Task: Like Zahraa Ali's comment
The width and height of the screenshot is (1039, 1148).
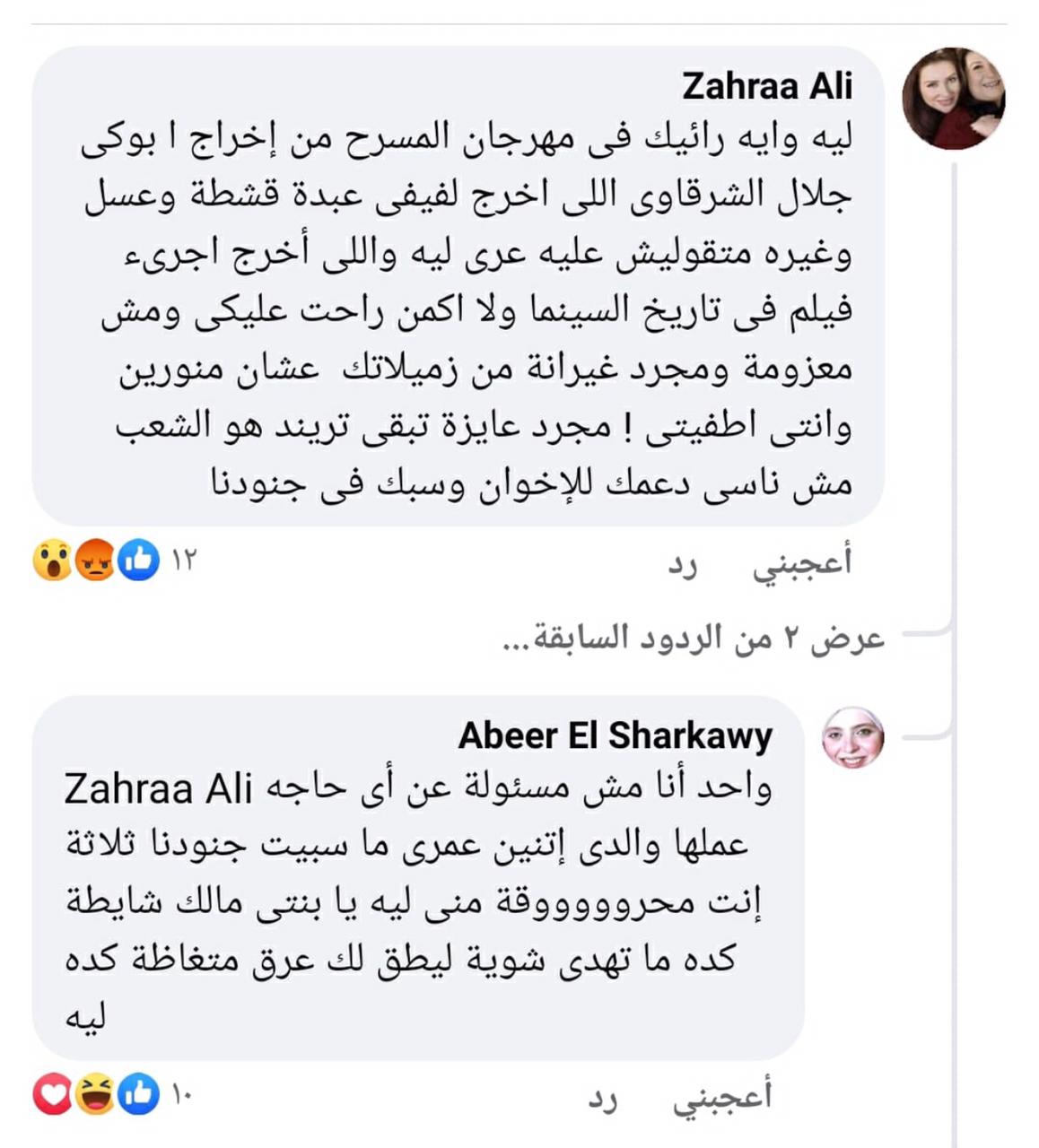Action: tap(801, 563)
